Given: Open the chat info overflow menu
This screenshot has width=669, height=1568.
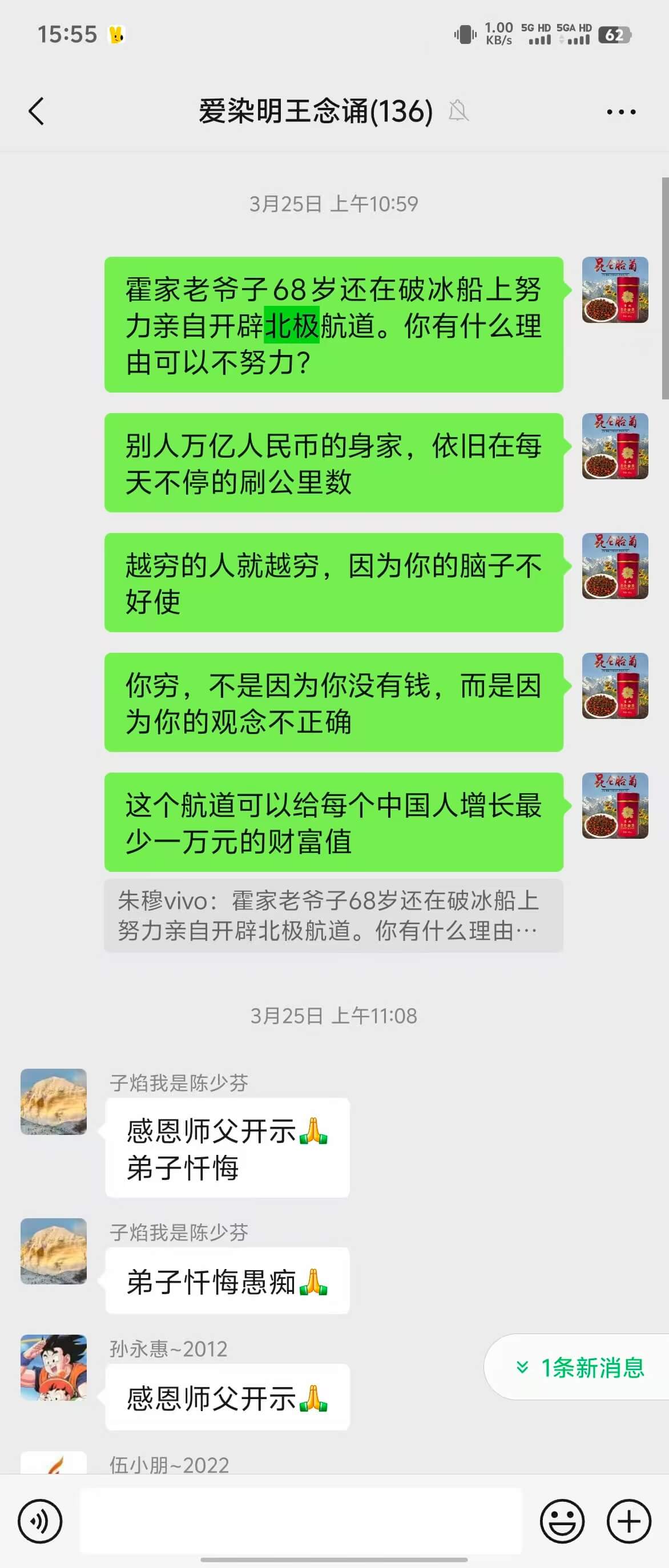Looking at the screenshot, I should coord(621,112).
